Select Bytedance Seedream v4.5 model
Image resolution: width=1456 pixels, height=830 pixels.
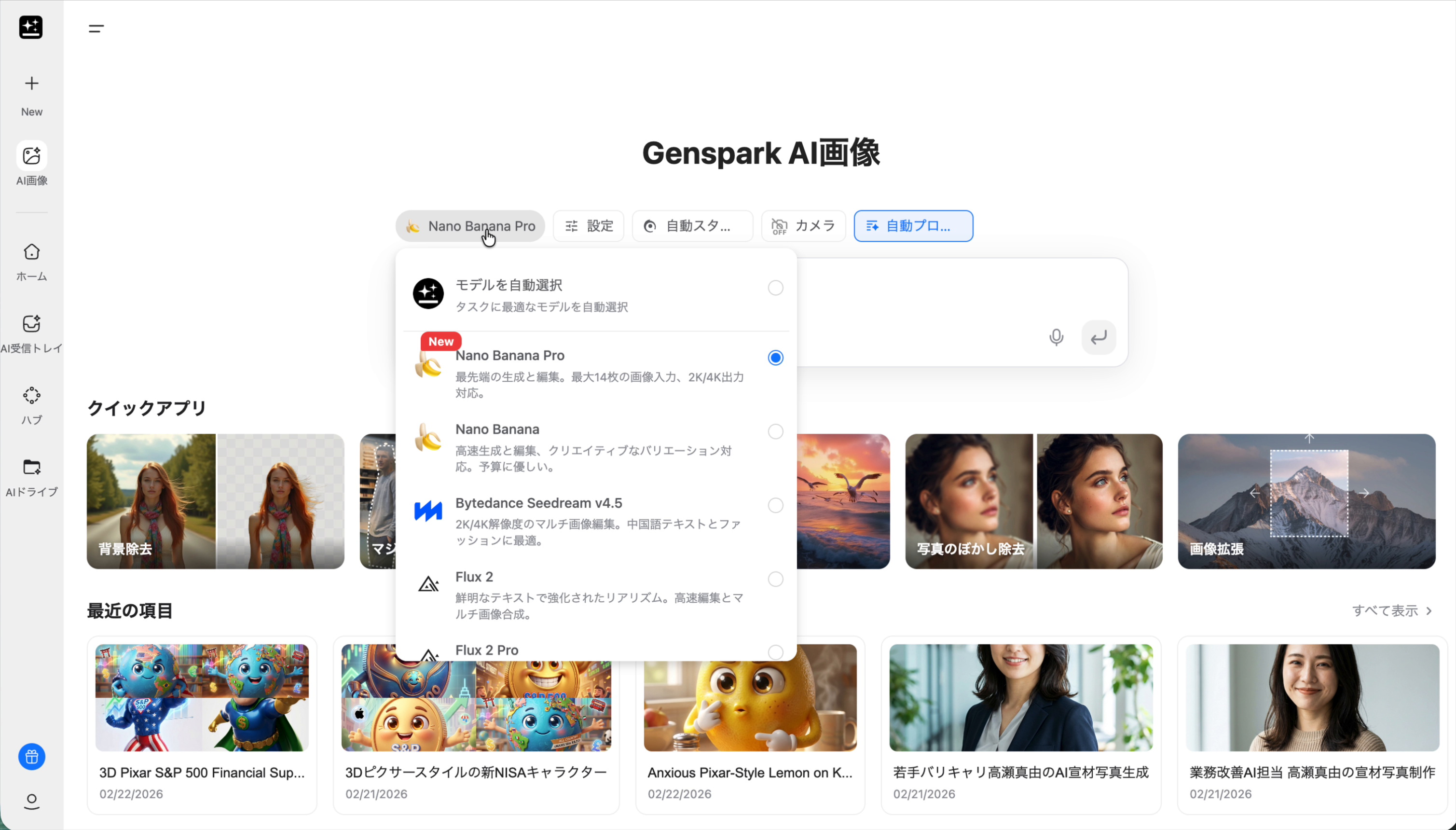click(x=775, y=505)
